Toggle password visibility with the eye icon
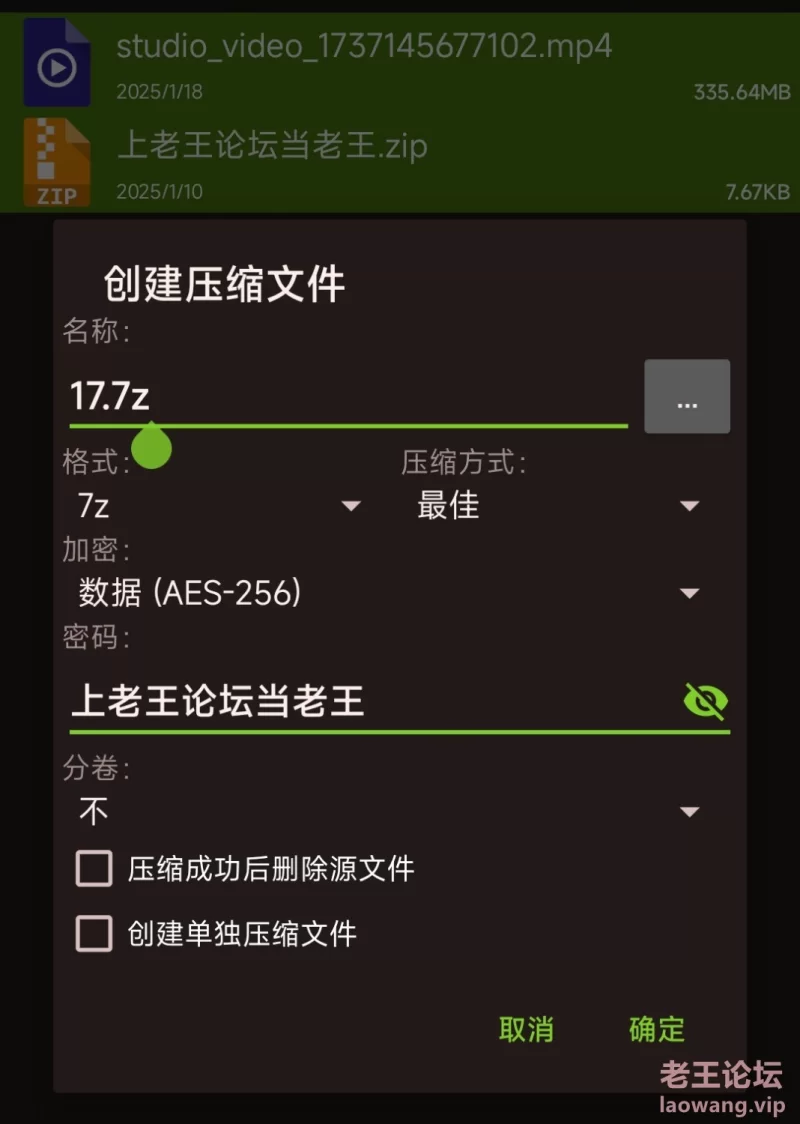The width and height of the screenshot is (800, 1124). point(705,701)
